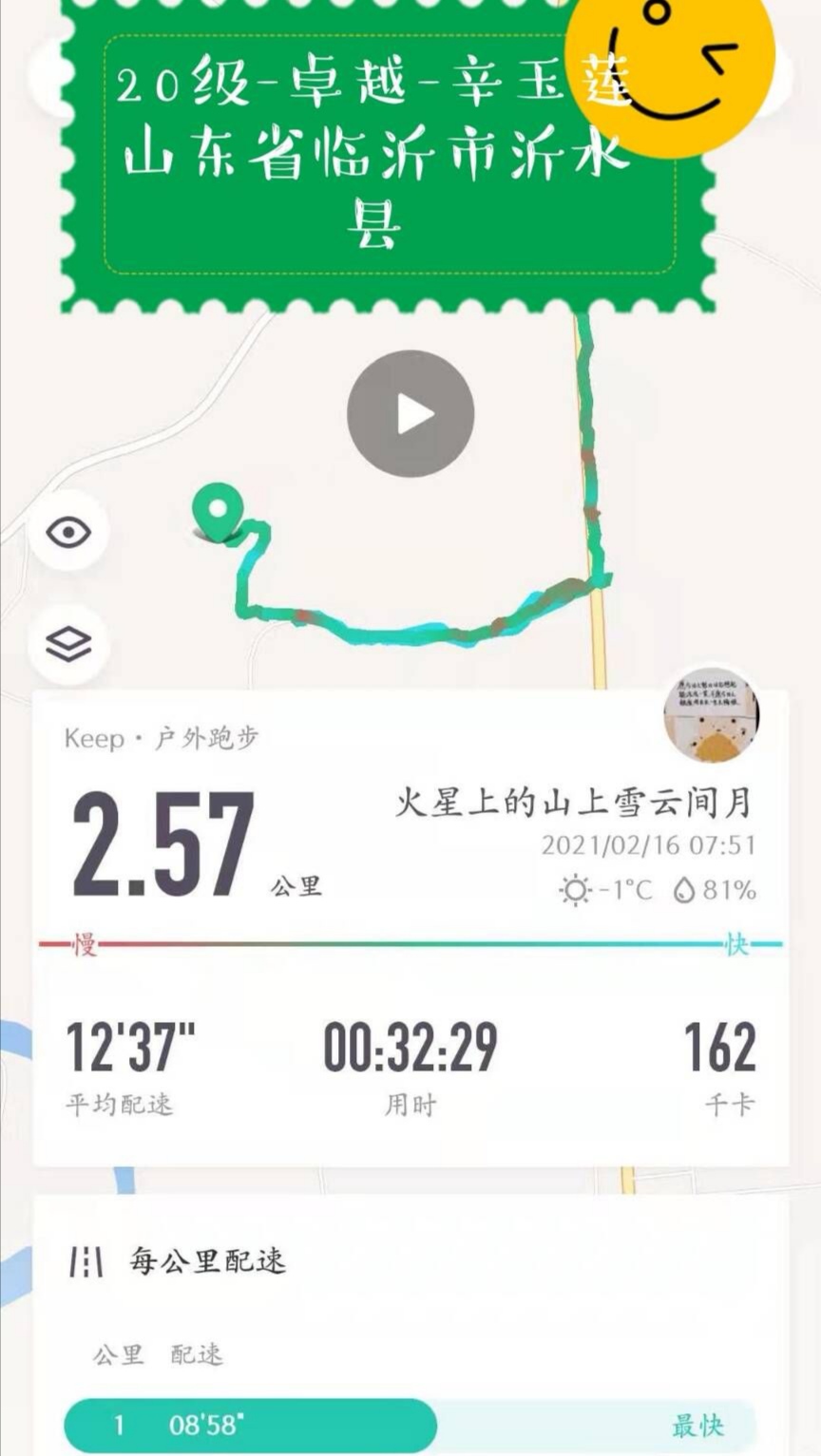Toggle route visibility with the eye icon

[x=68, y=532]
